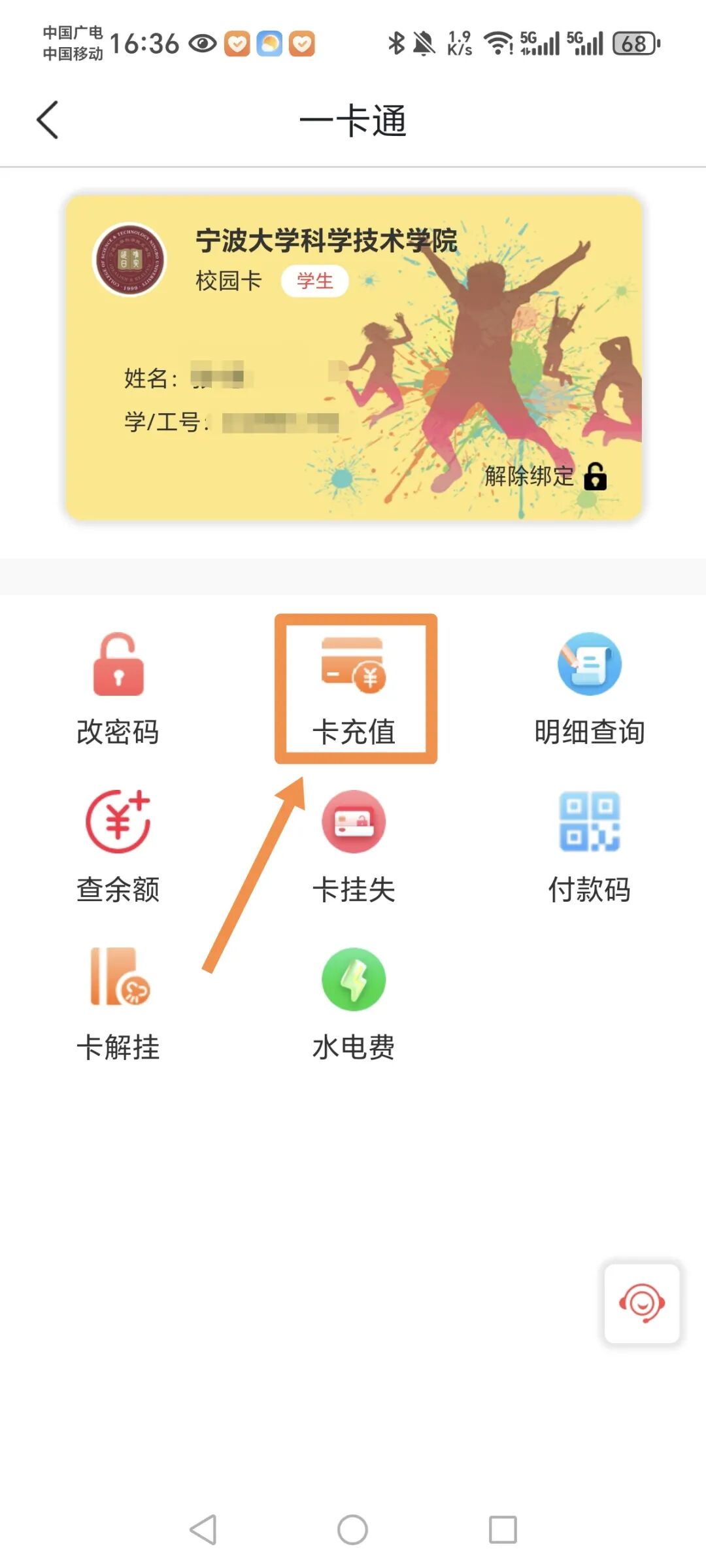Open 水电费 utility payment
Image resolution: width=706 pixels, height=1568 pixels.
(x=354, y=1004)
